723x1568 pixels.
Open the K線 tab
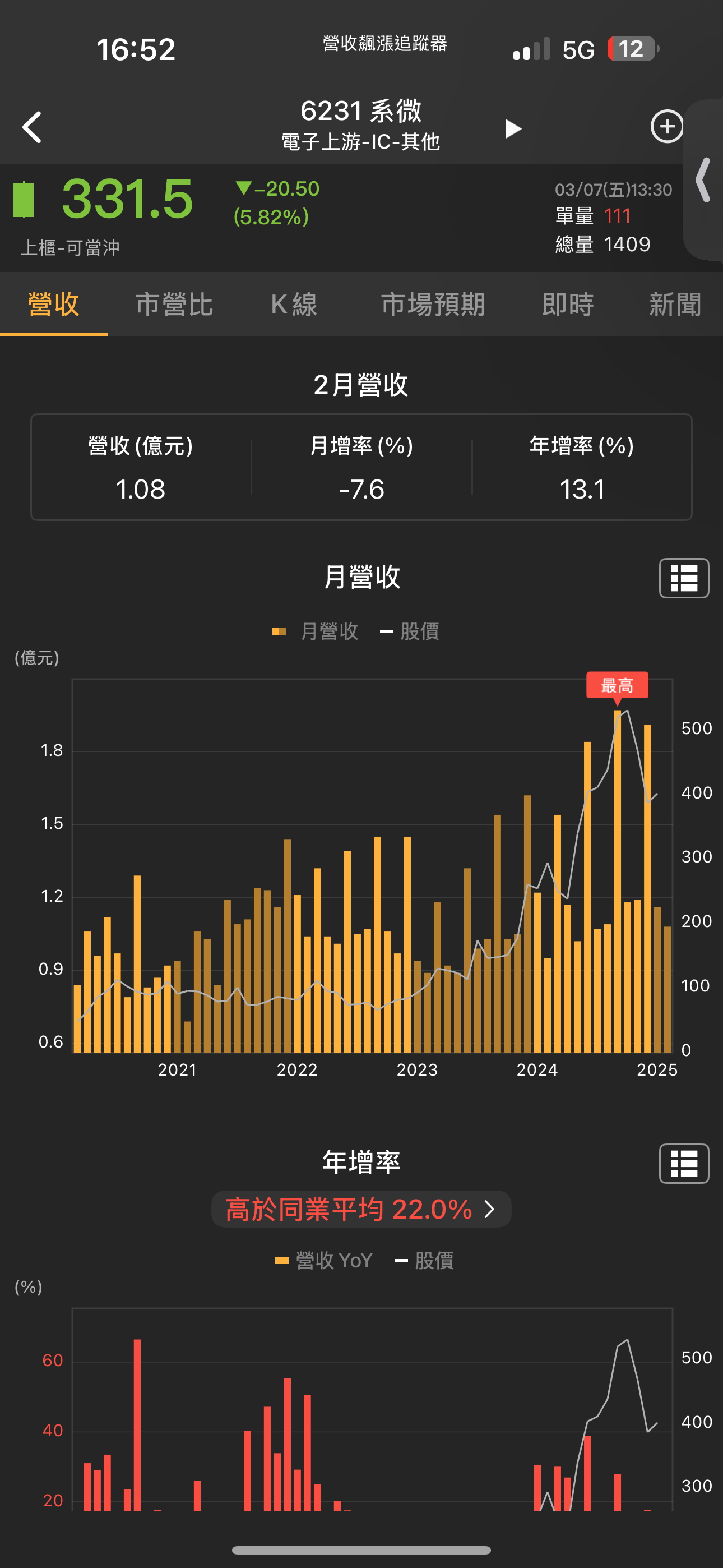pyautogui.click(x=294, y=305)
